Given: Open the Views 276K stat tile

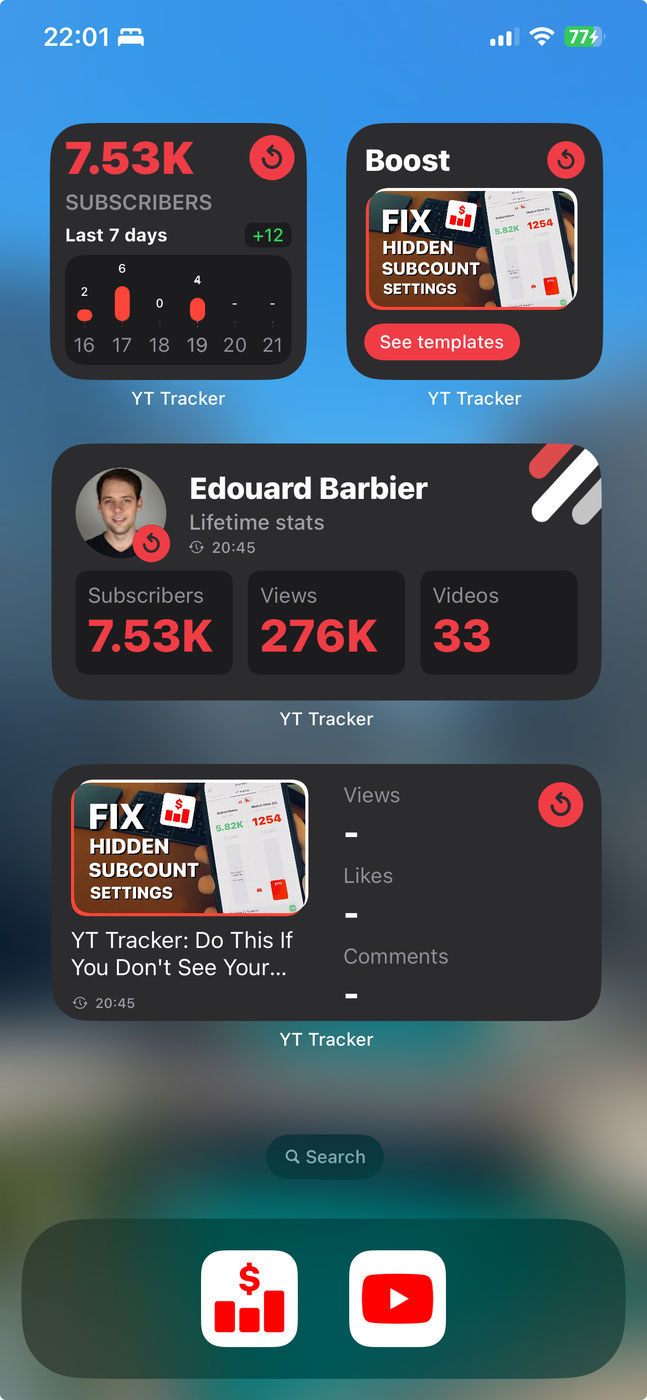Looking at the screenshot, I should click(x=326, y=622).
